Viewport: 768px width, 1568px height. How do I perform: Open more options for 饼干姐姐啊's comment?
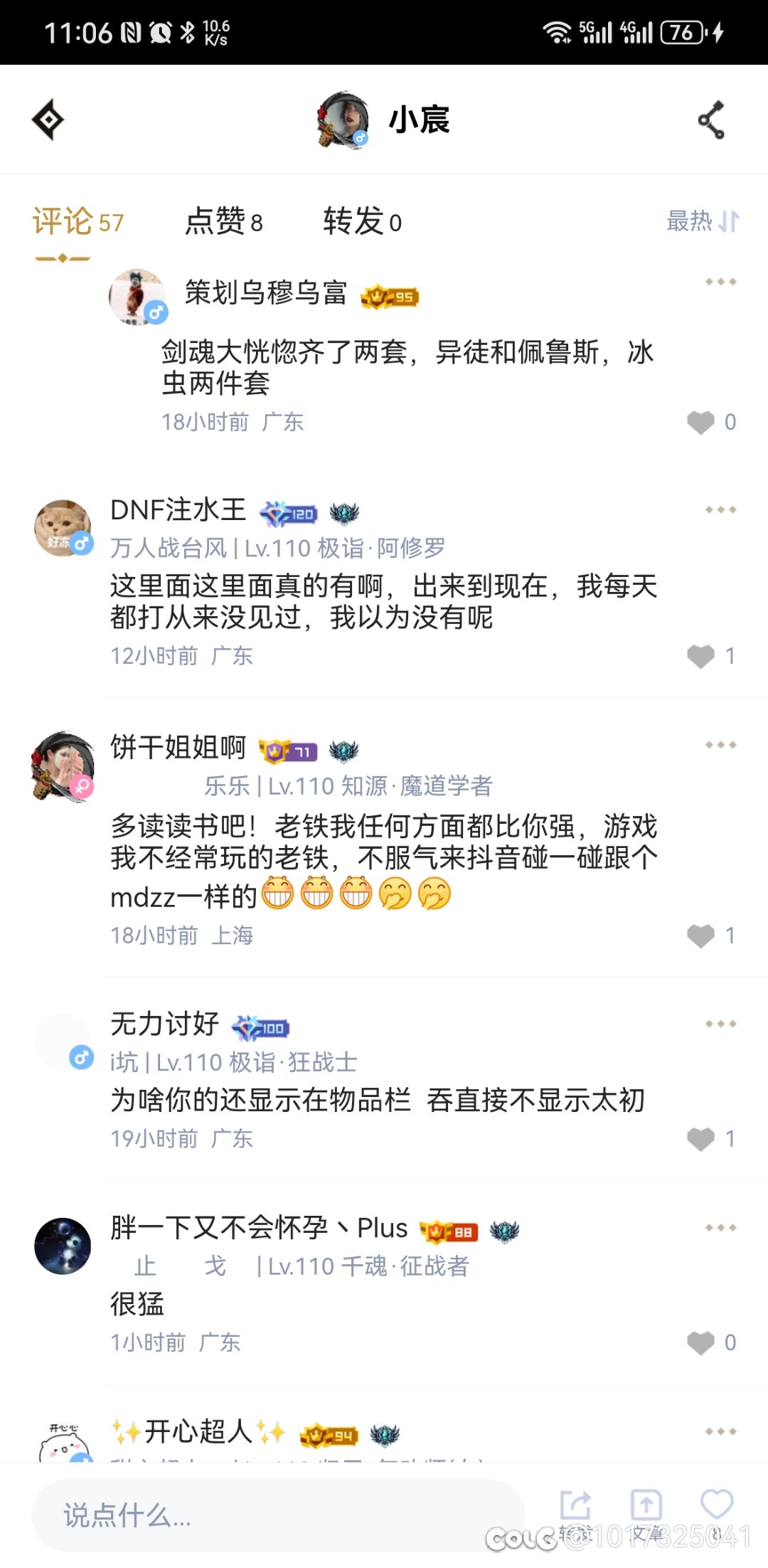tap(720, 745)
